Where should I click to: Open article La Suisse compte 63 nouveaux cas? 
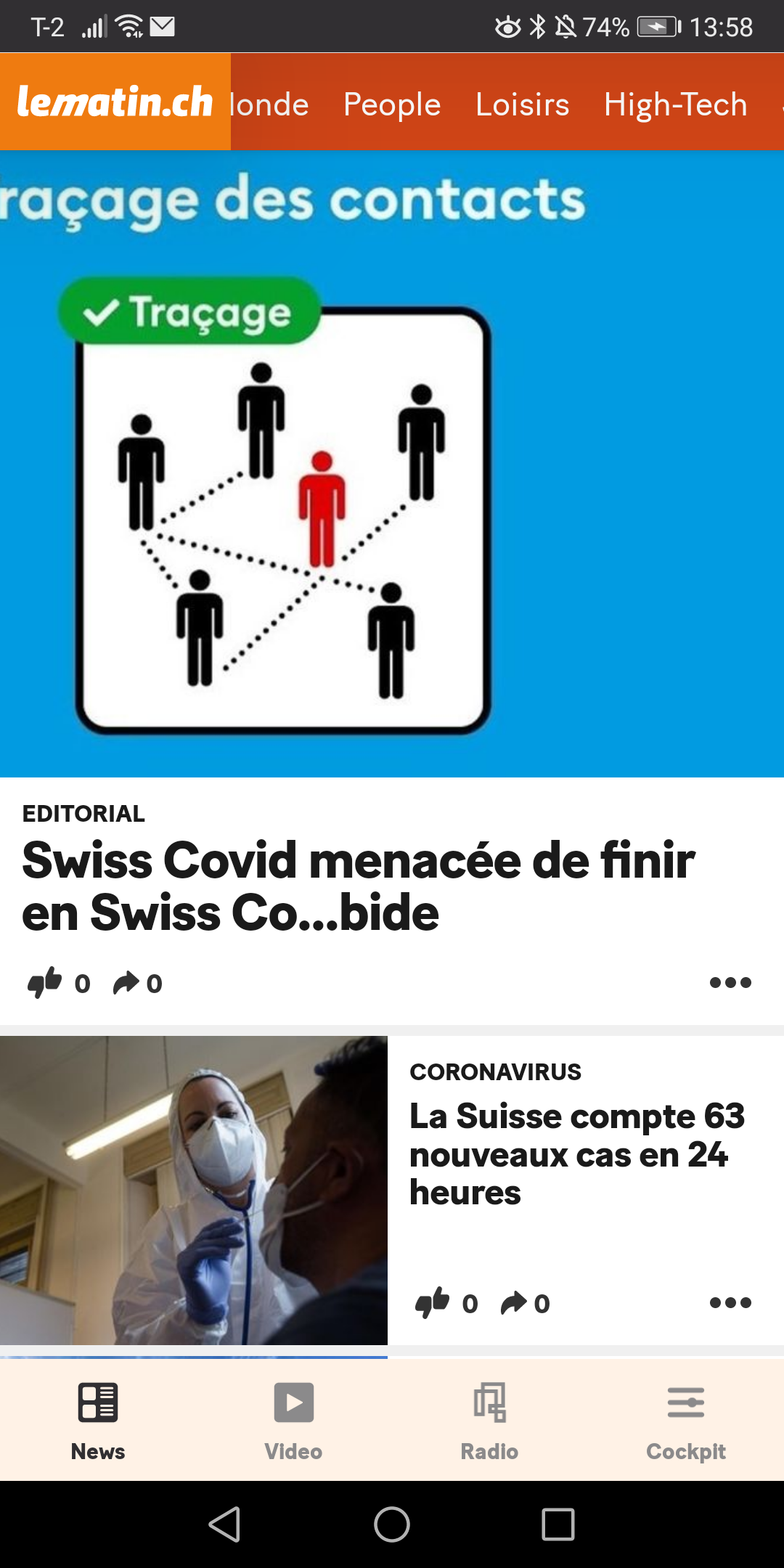click(576, 1154)
